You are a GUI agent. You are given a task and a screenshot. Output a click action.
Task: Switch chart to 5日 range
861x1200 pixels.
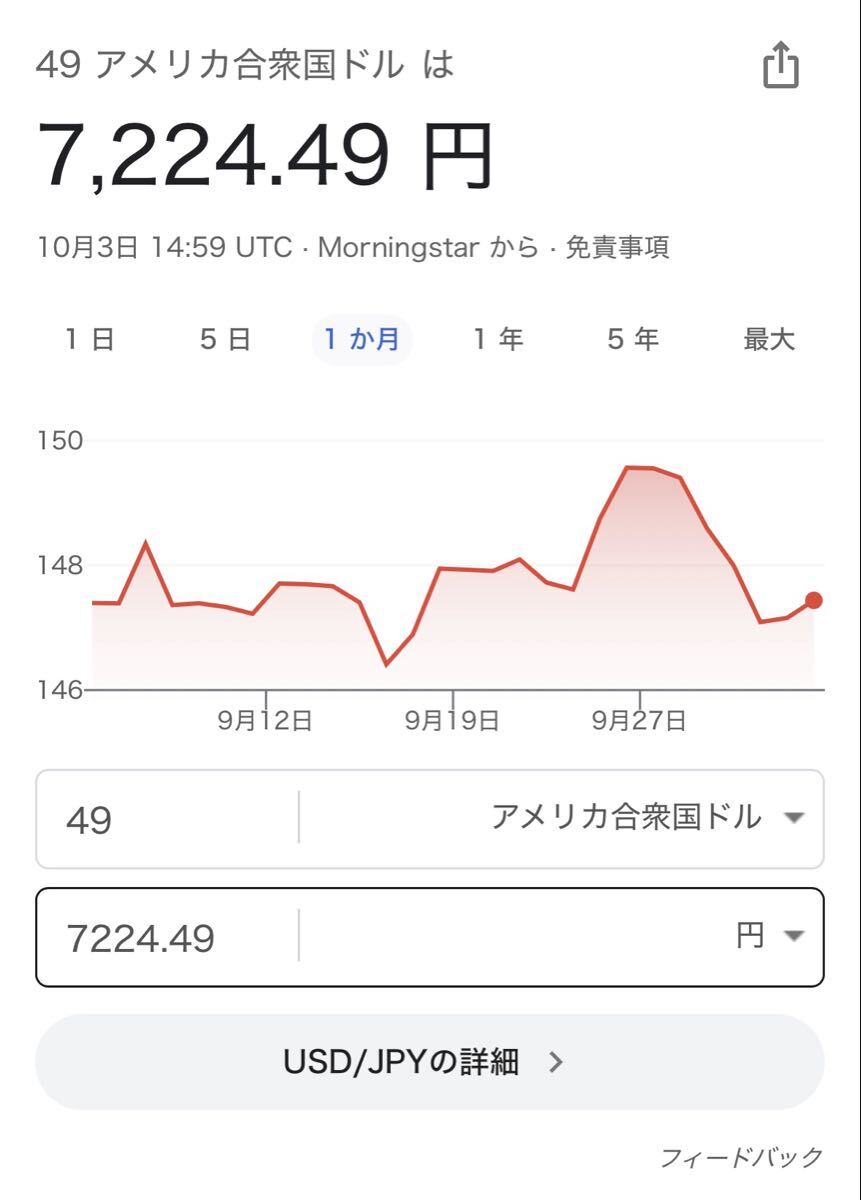225,339
